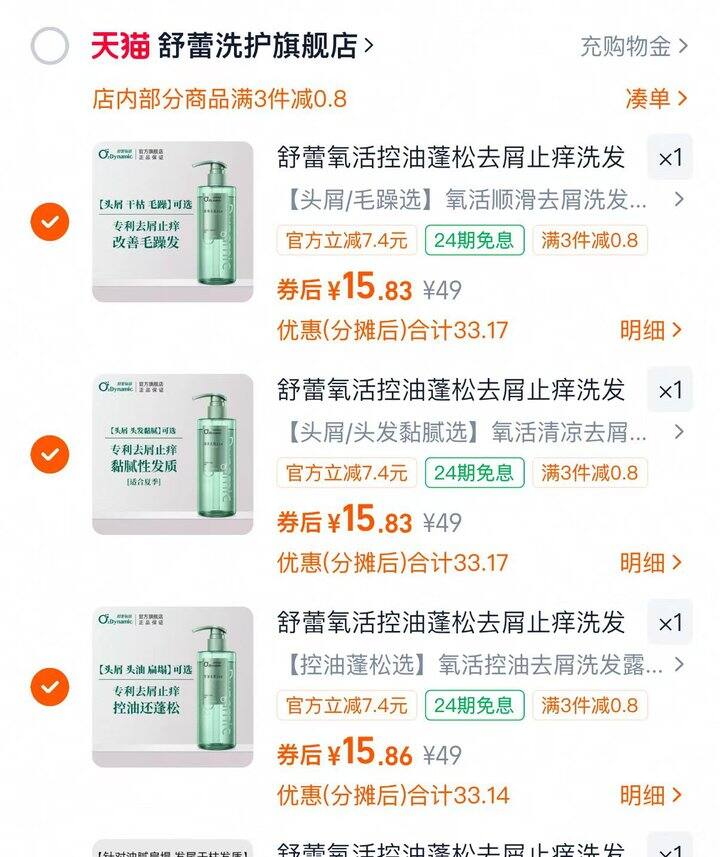
Task: Open 头屑 干枯 毛躁 shampoo product image
Action: pos(173,222)
